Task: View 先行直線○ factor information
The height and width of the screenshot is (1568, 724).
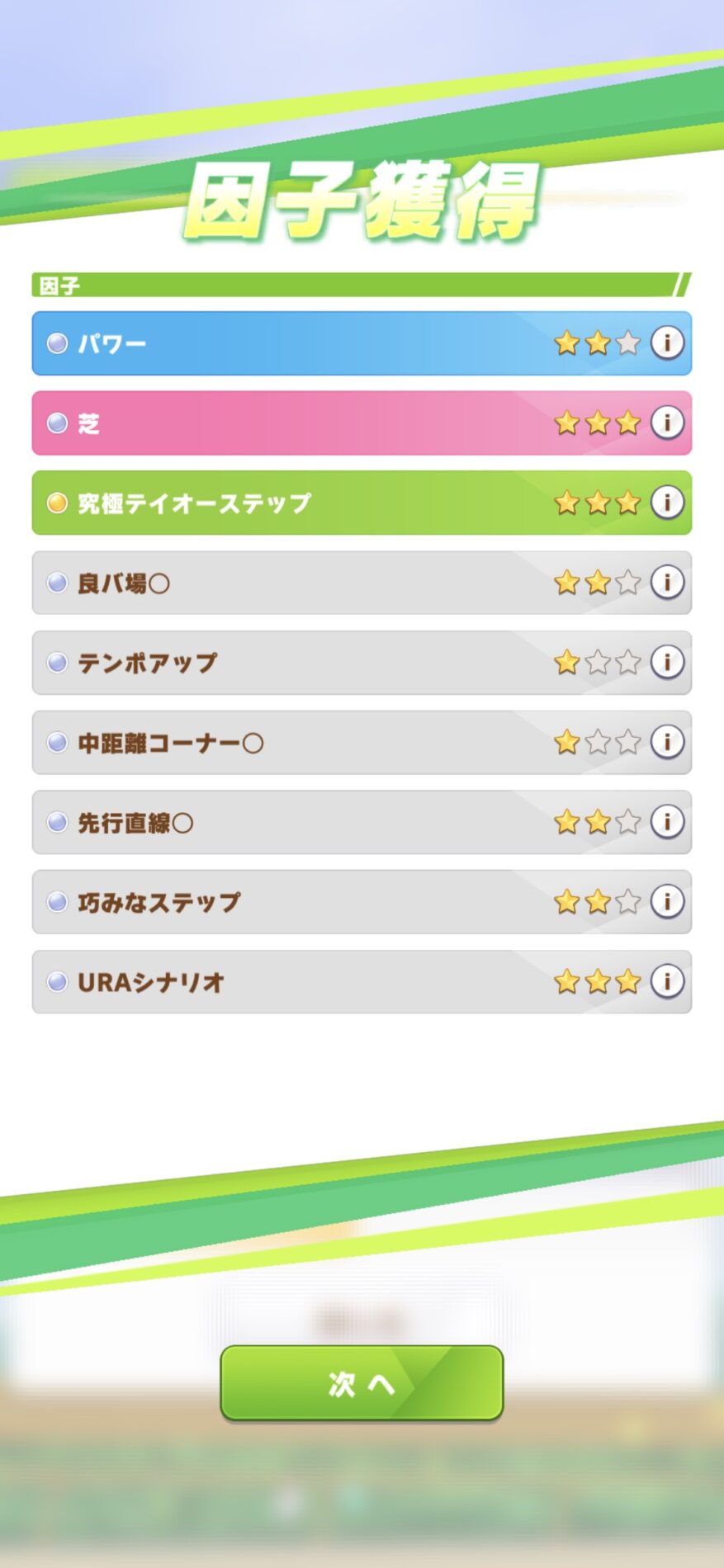Action: (x=667, y=821)
